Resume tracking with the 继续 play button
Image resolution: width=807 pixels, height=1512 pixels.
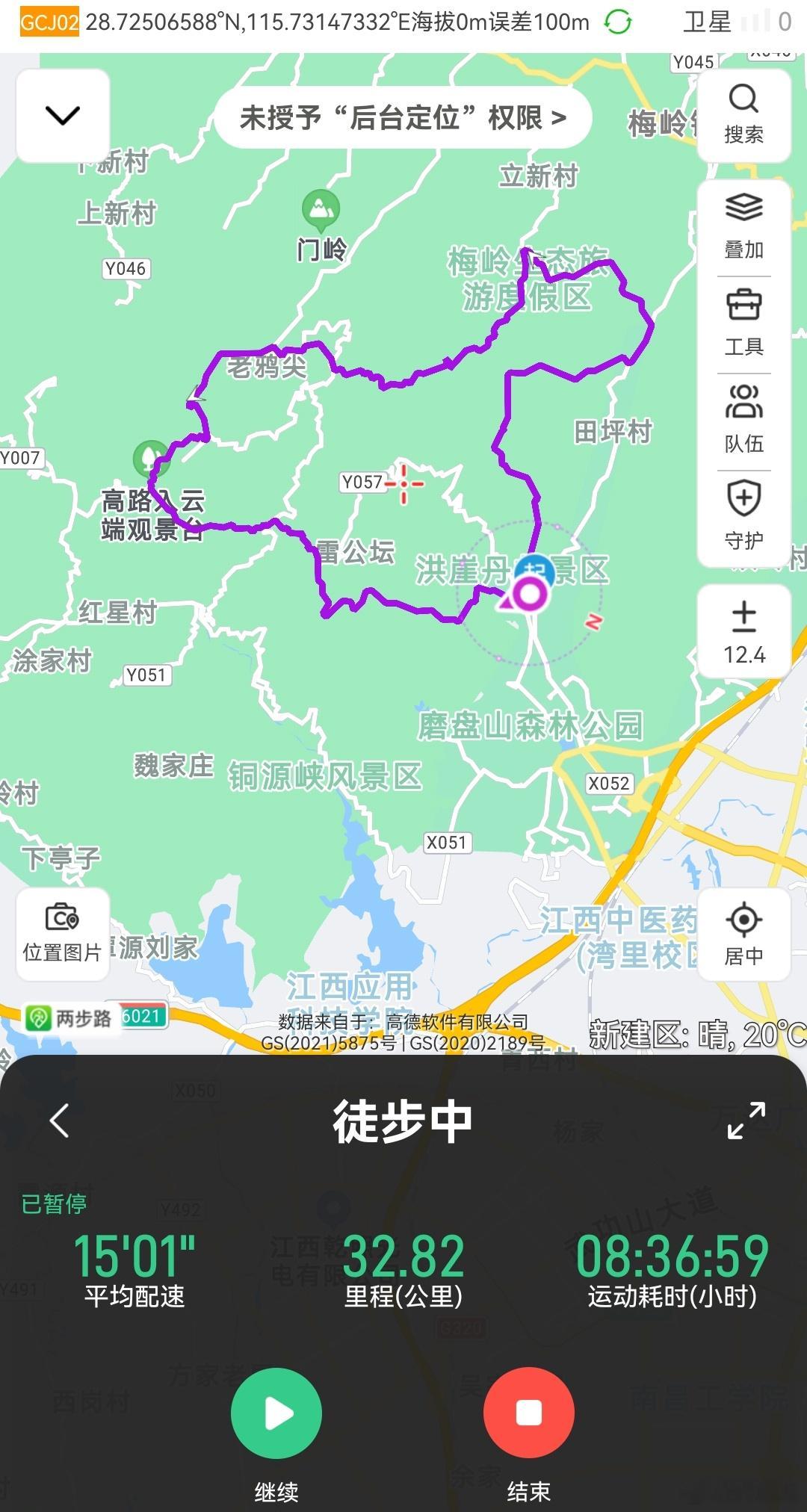pyautogui.click(x=276, y=1412)
